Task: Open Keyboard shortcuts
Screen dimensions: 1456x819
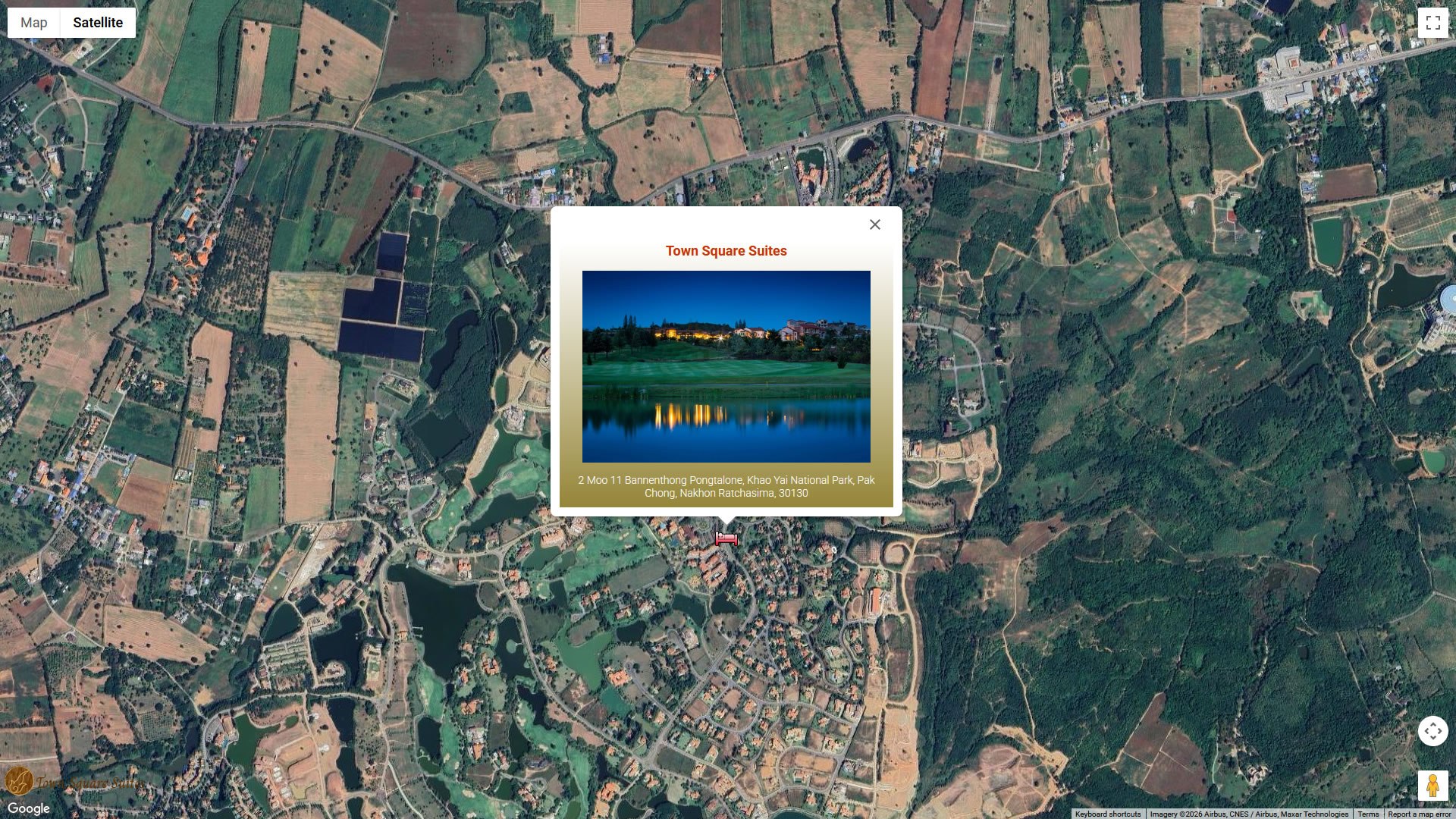Action: click(x=1107, y=814)
